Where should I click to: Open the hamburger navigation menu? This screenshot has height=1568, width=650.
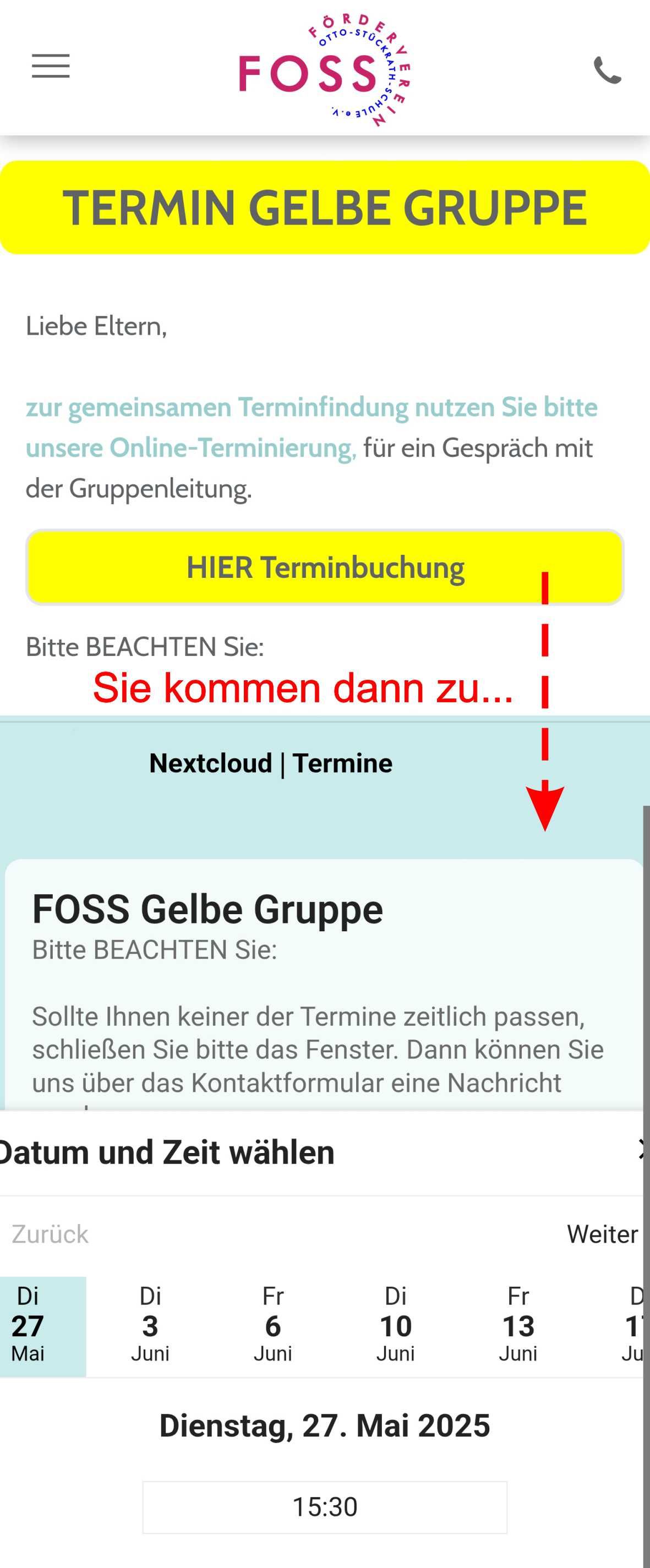51,65
